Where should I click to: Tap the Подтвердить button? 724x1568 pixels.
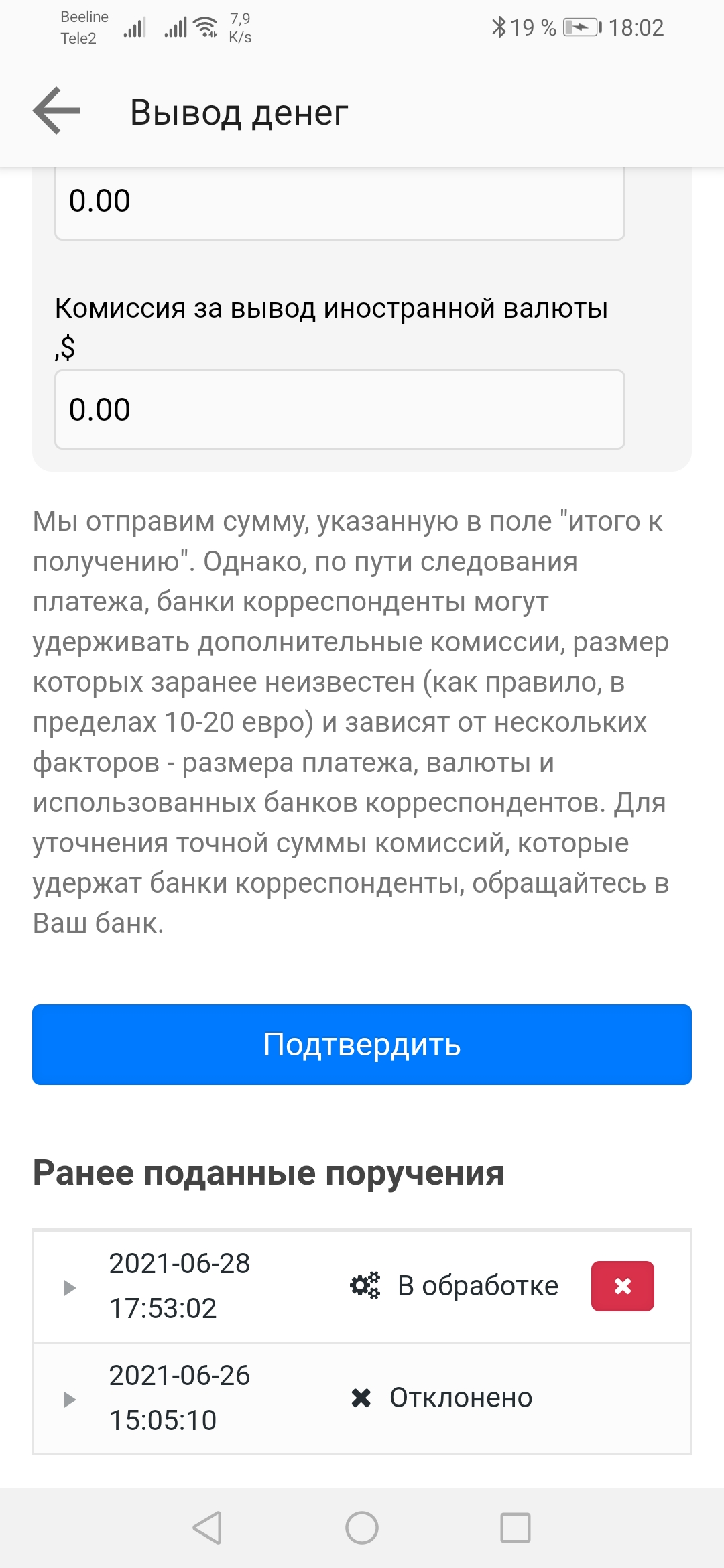362,1044
